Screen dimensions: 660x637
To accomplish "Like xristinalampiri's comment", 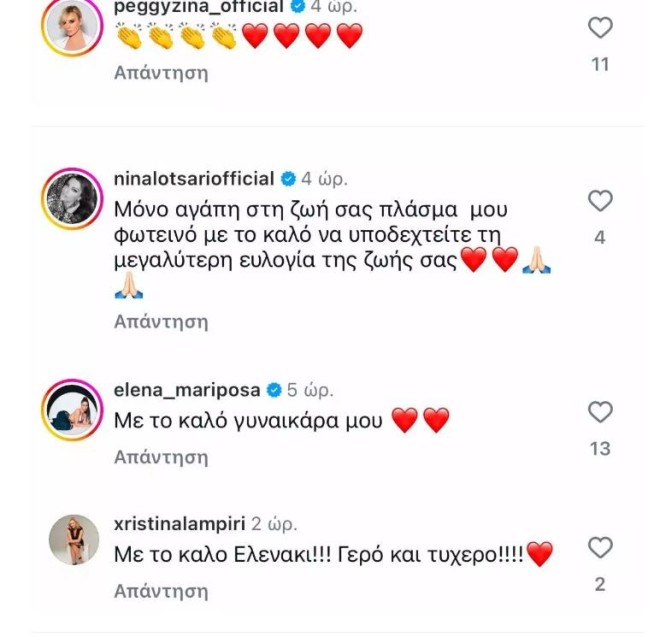I will [x=599, y=548].
